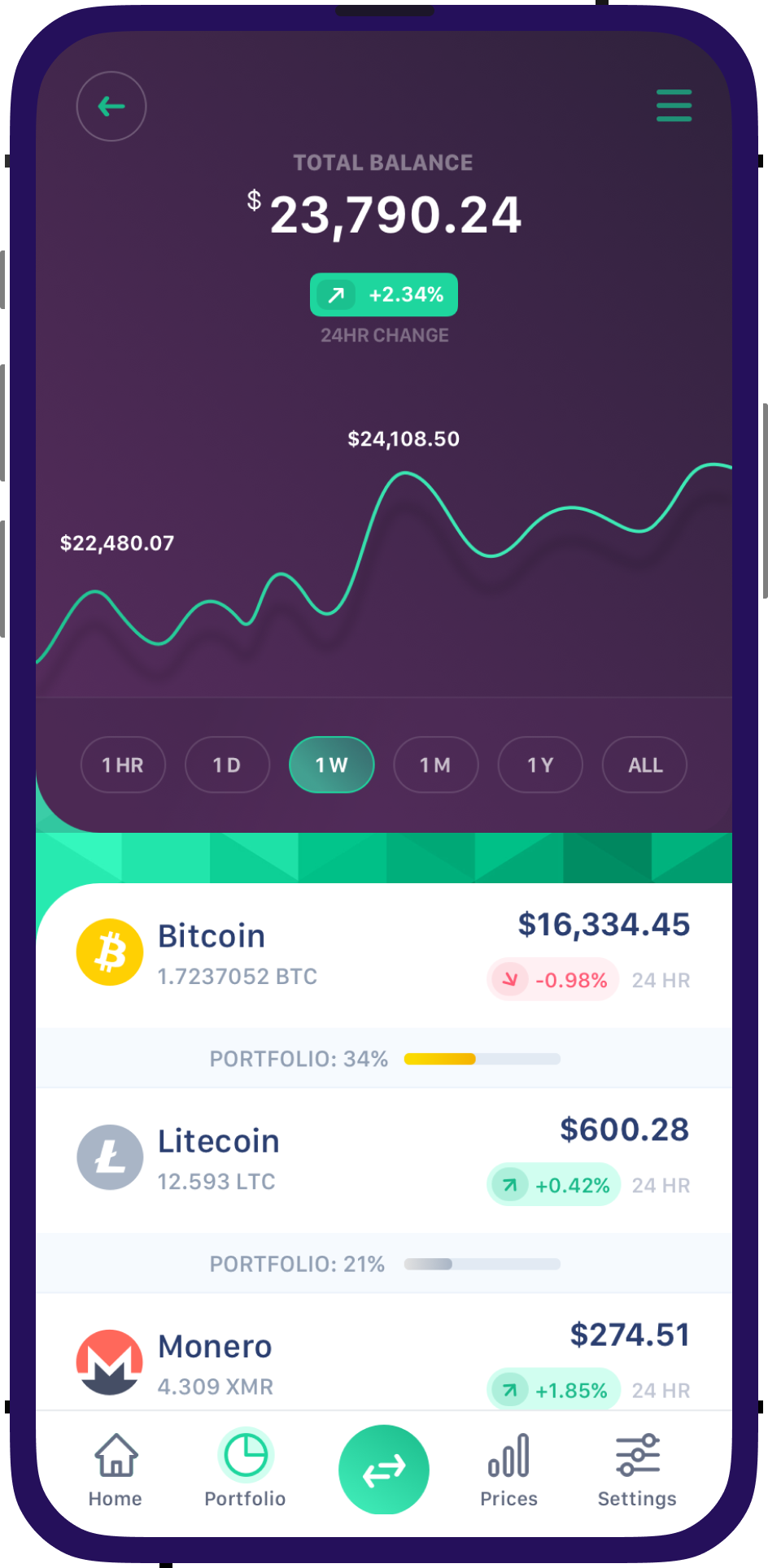This screenshot has width=768, height=1568.
Task: Show the 1 M balance chart
Action: click(435, 764)
